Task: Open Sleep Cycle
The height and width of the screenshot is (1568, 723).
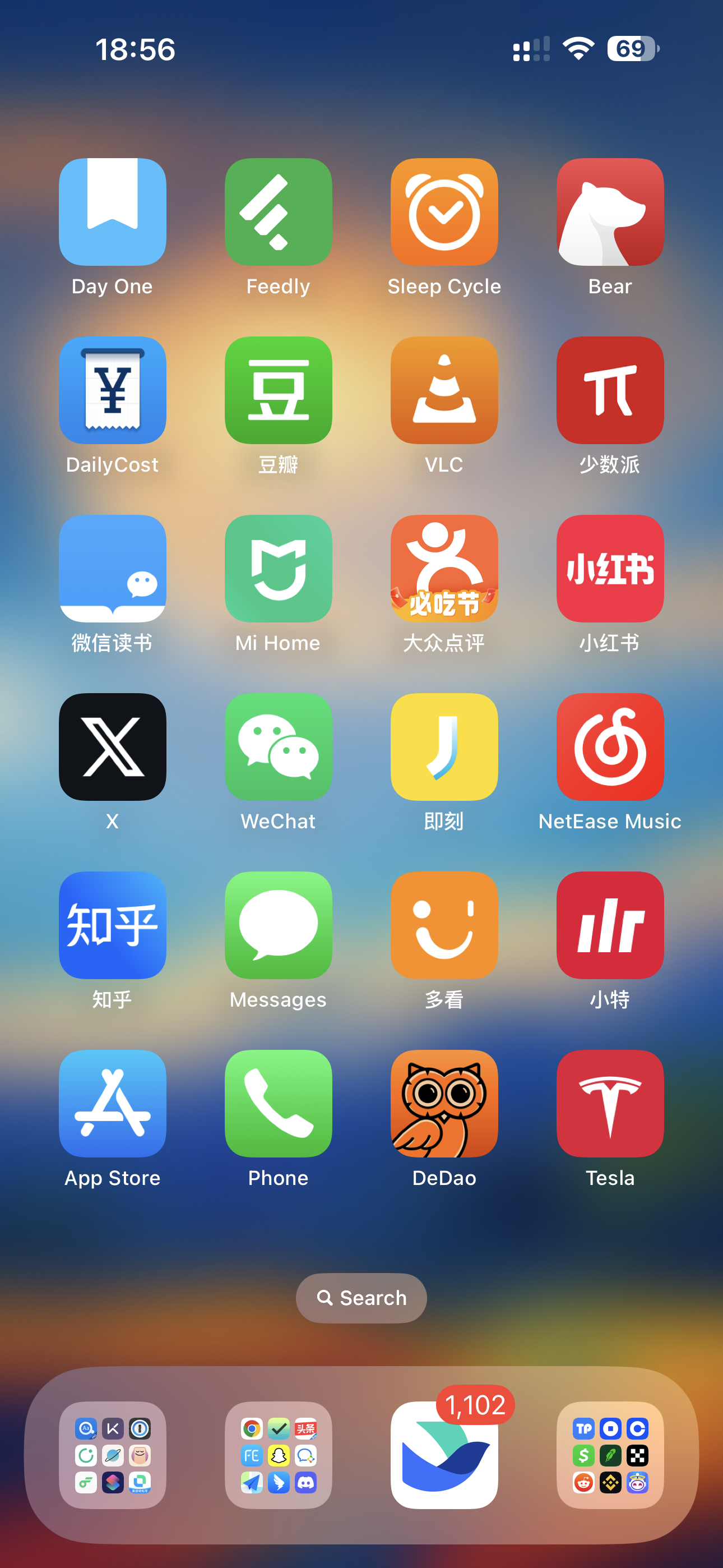Action: click(x=444, y=212)
